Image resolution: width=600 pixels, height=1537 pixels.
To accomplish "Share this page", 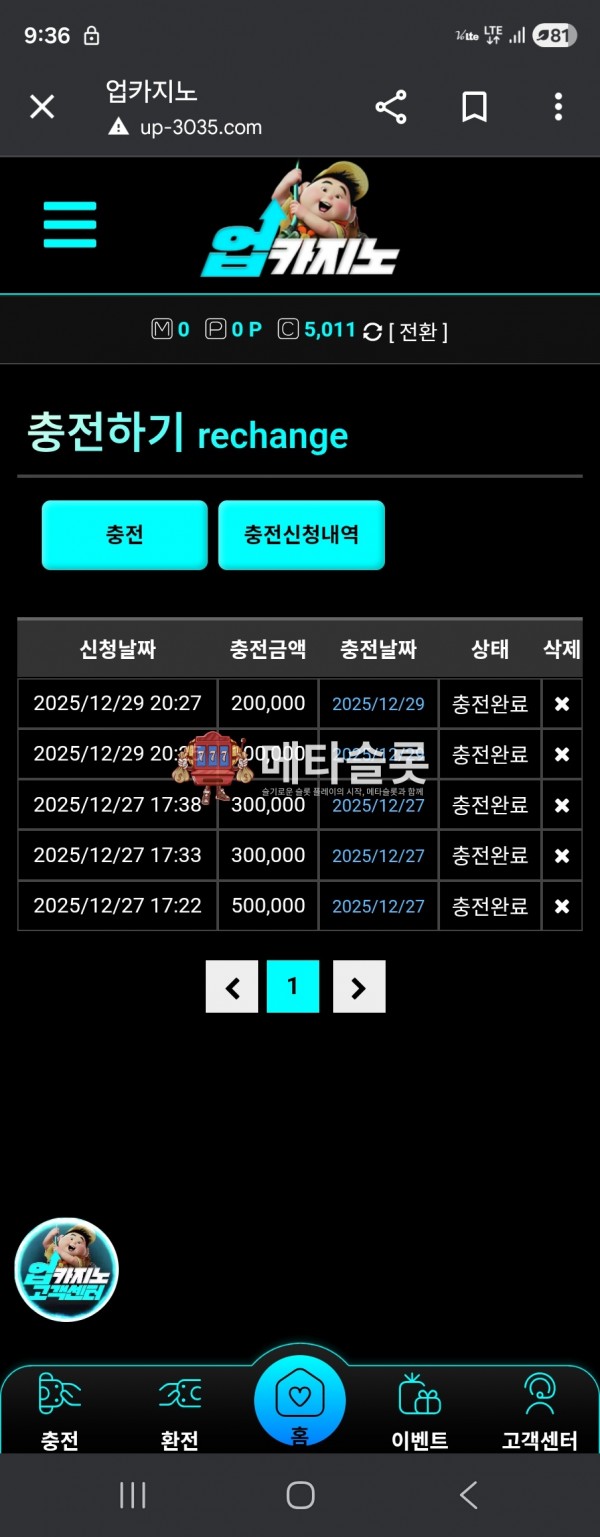I will 391,107.
